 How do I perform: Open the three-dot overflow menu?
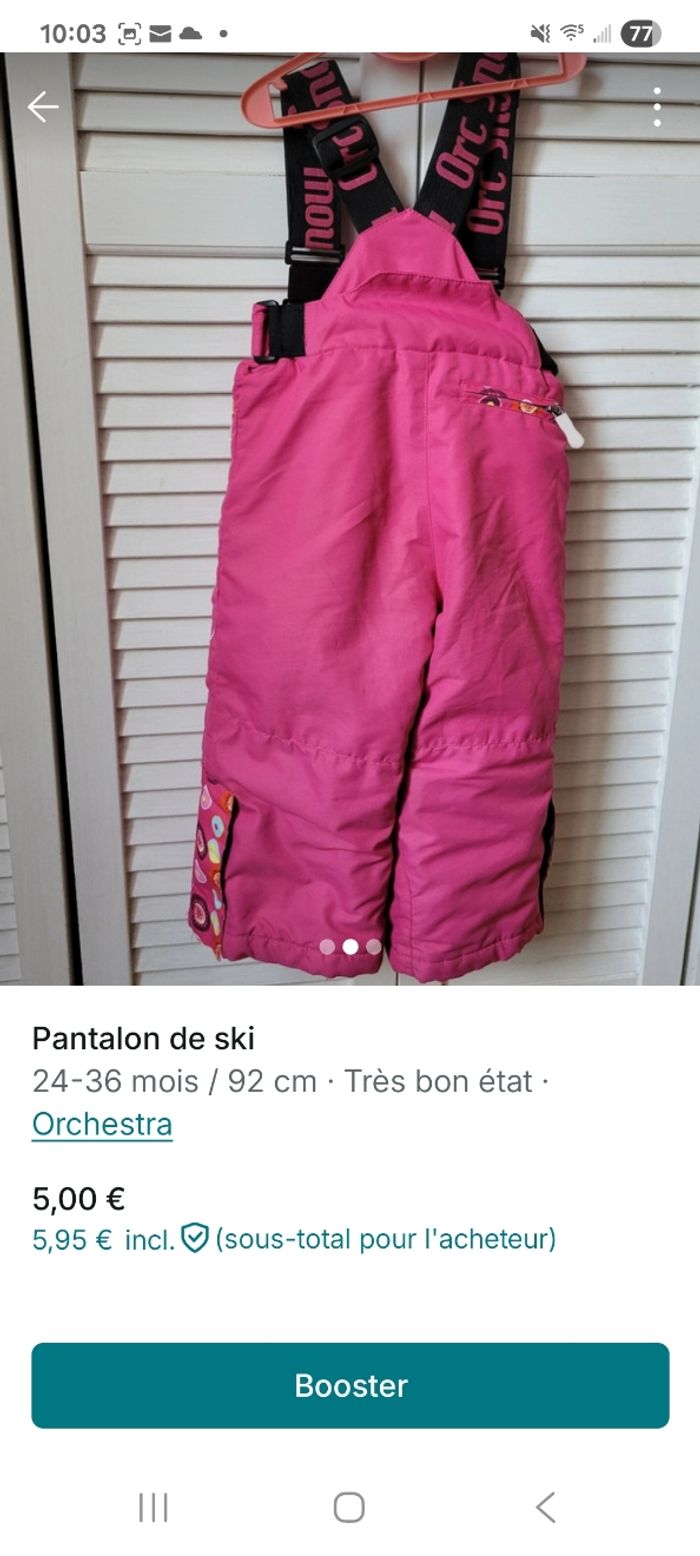click(657, 107)
